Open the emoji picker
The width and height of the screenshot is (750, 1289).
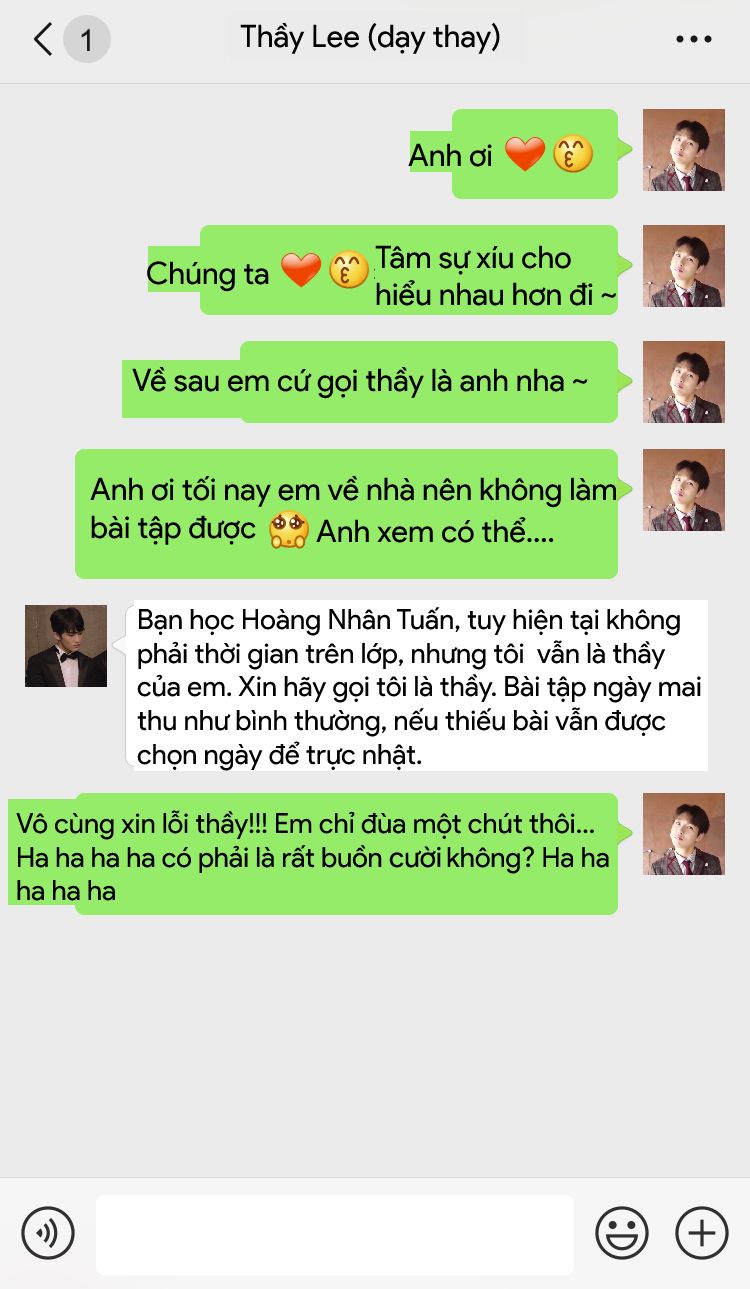pyautogui.click(x=622, y=1232)
